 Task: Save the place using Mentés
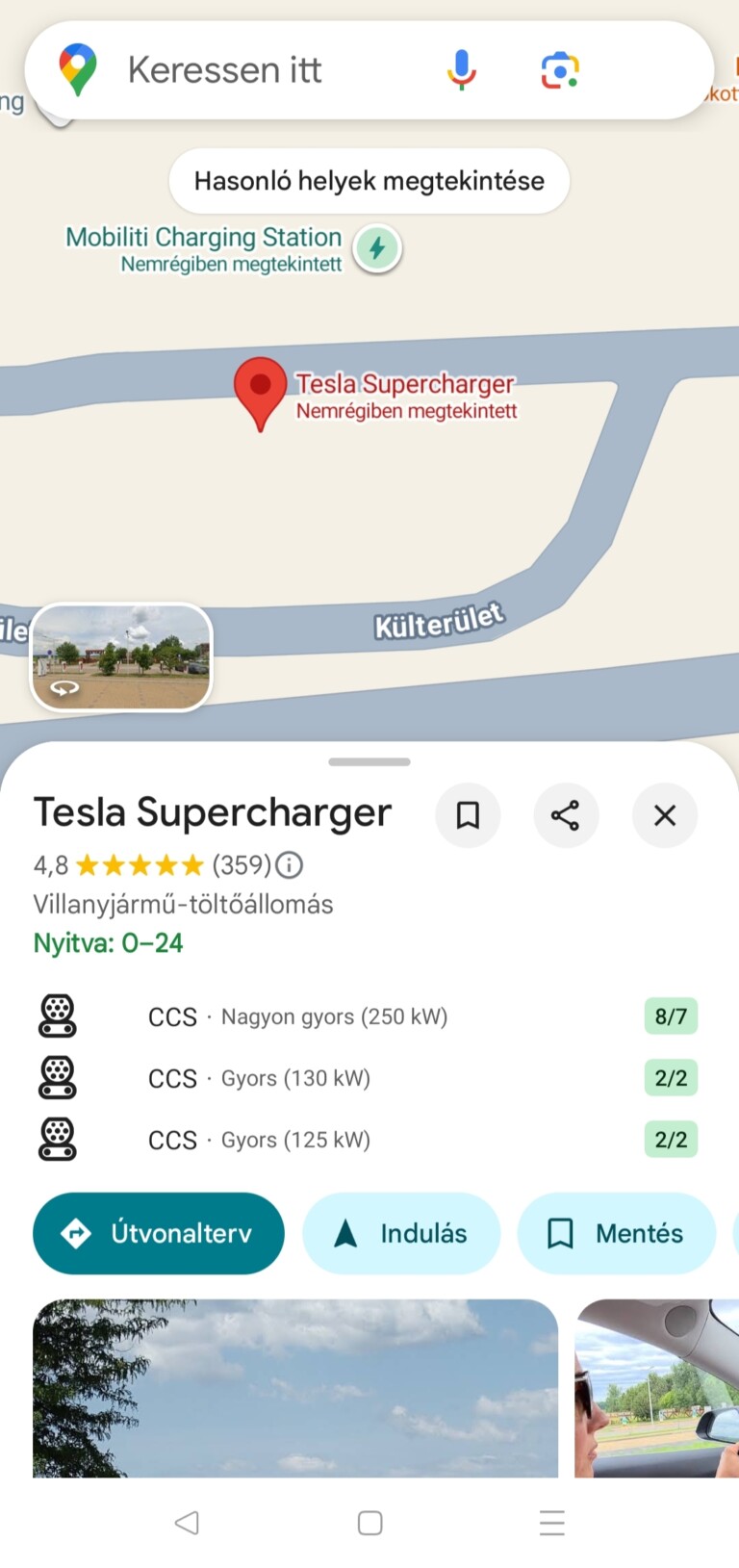(616, 1233)
